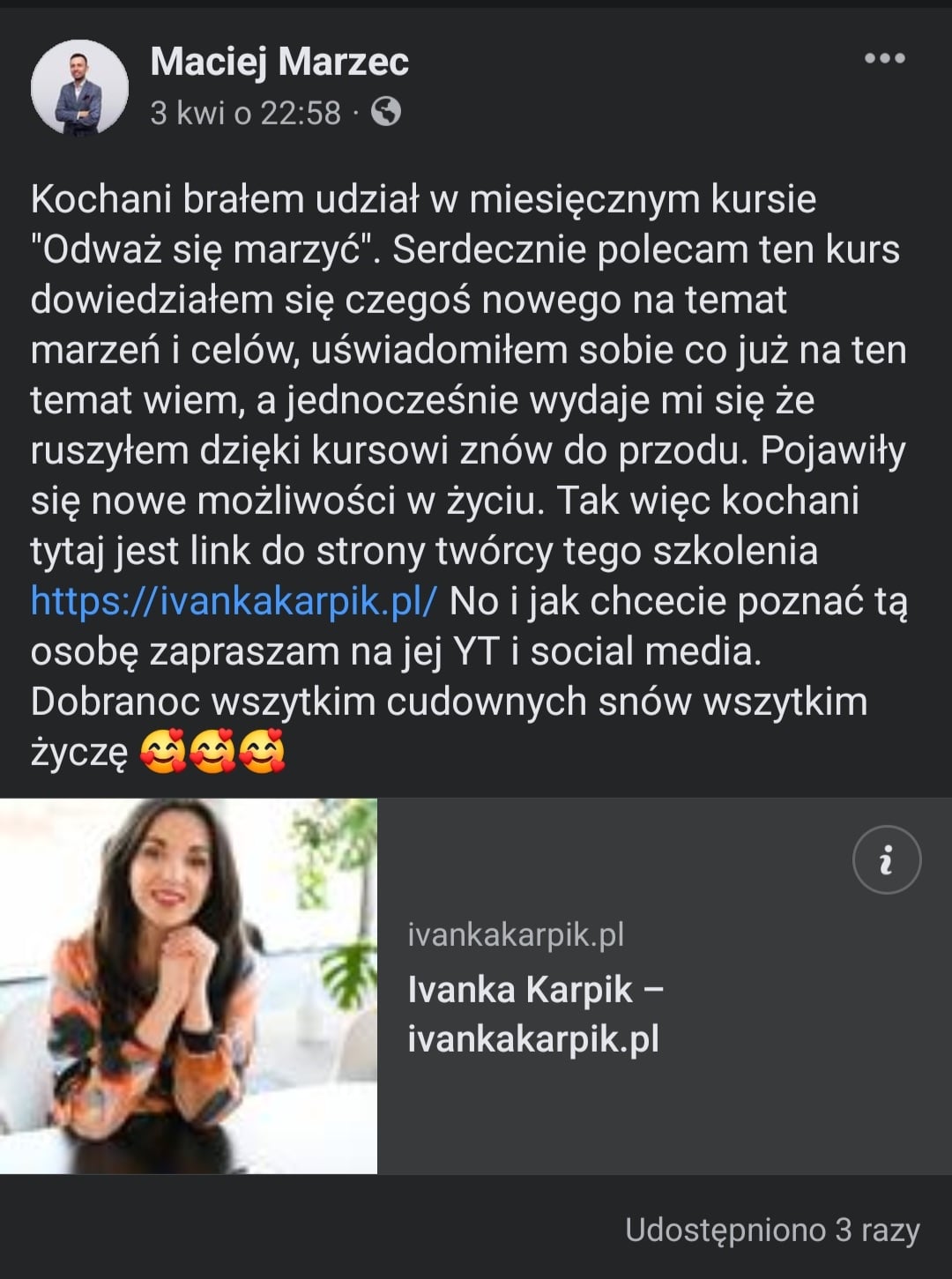Image resolution: width=952 pixels, height=1279 pixels.
Task: Open Maciej Marzec's profile picture
Action: (x=79, y=88)
